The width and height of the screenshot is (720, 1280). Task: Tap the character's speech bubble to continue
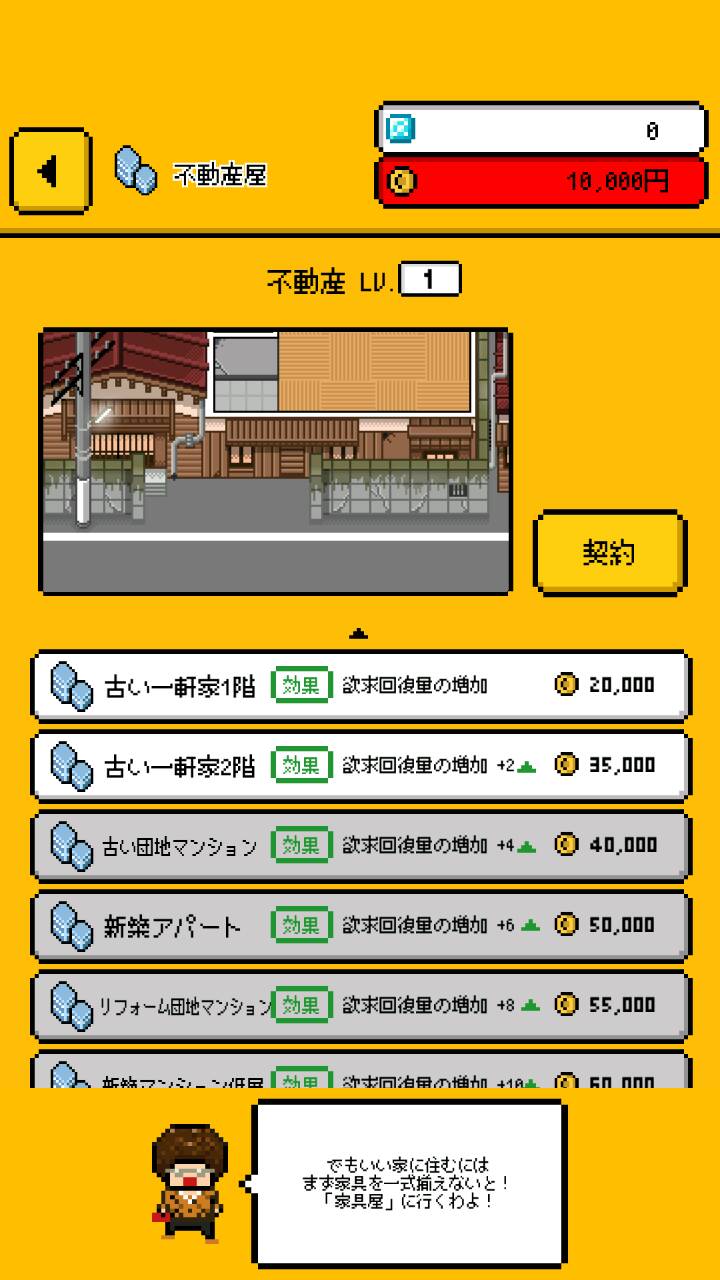pyautogui.click(x=408, y=1182)
